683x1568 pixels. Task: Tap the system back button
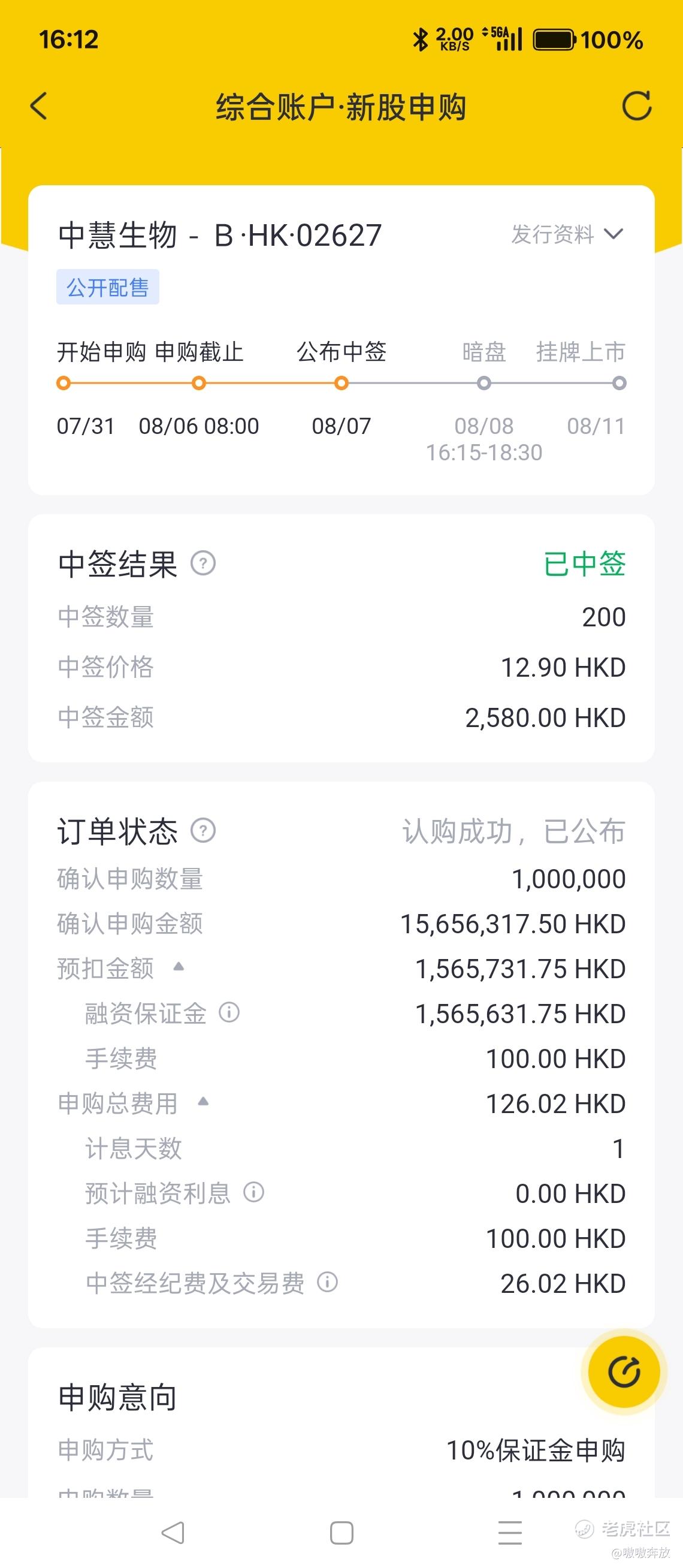173,1533
